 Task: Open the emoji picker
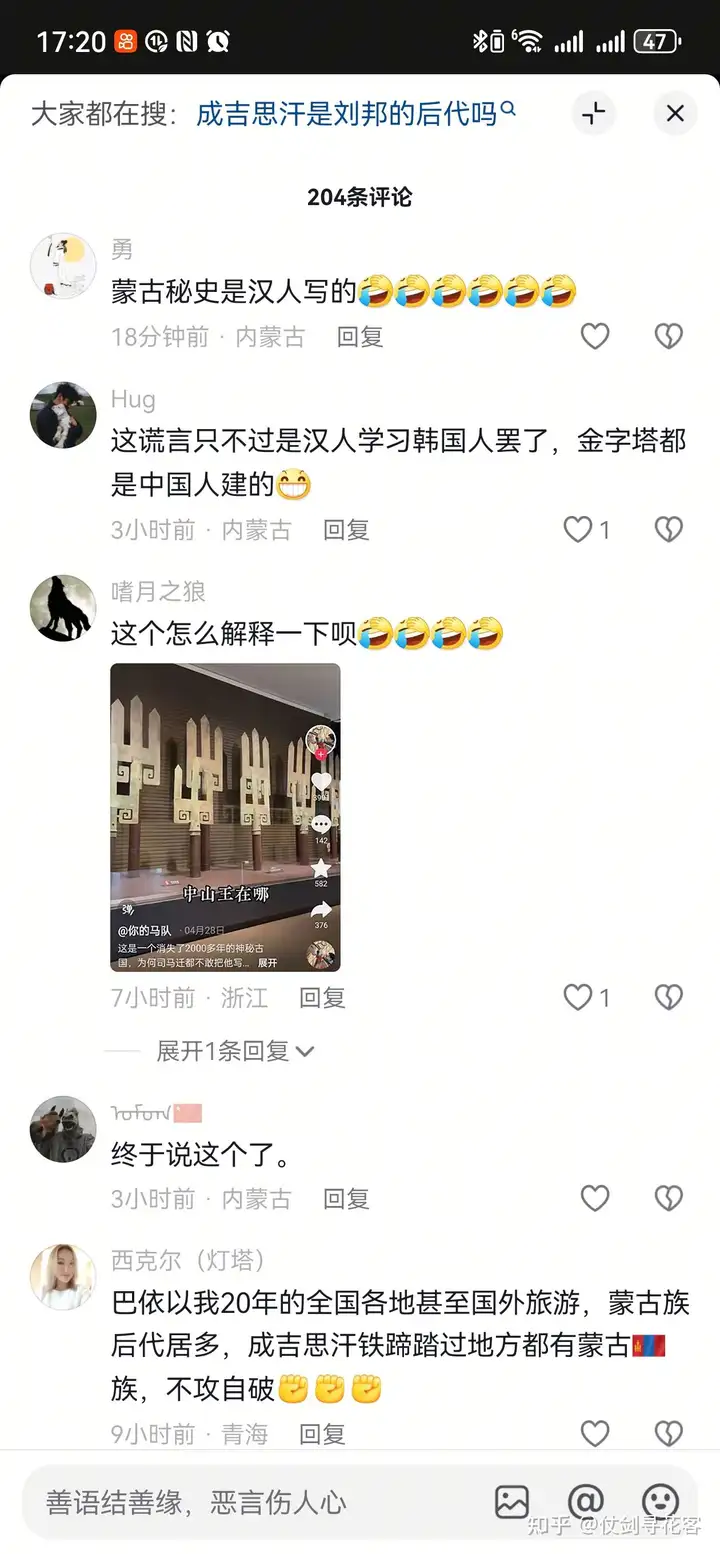[x=660, y=1501]
